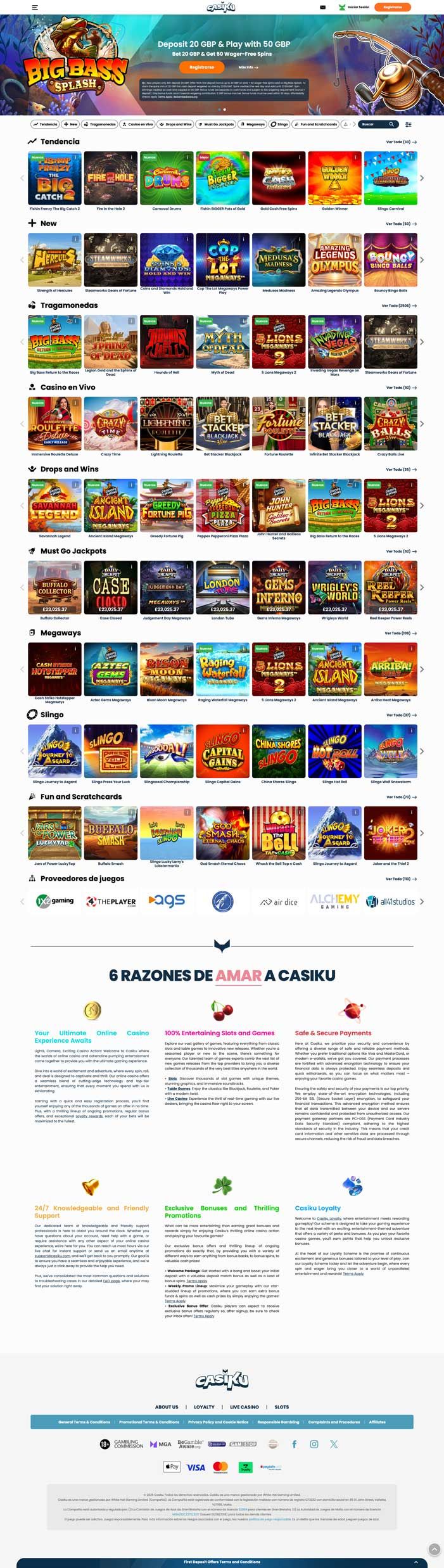Select the Alchemy Gaming provider
This screenshot has width=444, height=1568.
(334, 902)
